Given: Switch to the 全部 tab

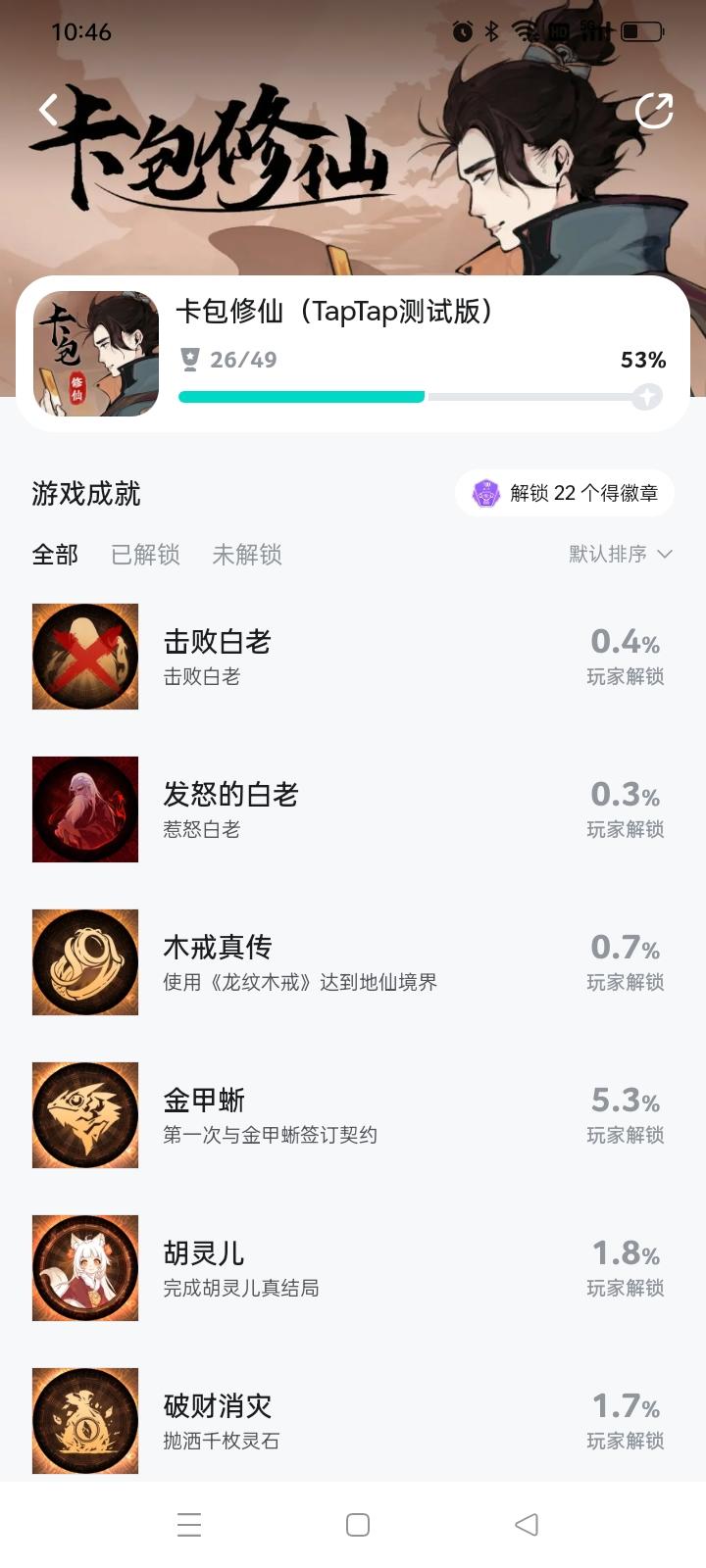Looking at the screenshot, I should tap(55, 555).
